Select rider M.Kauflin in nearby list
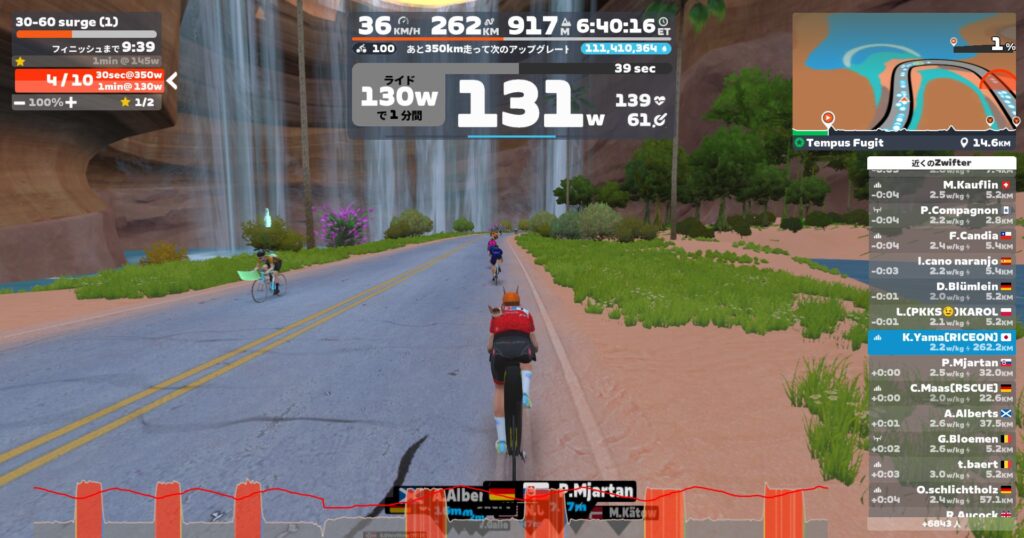This screenshot has height=538, width=1024. (941, 190)
